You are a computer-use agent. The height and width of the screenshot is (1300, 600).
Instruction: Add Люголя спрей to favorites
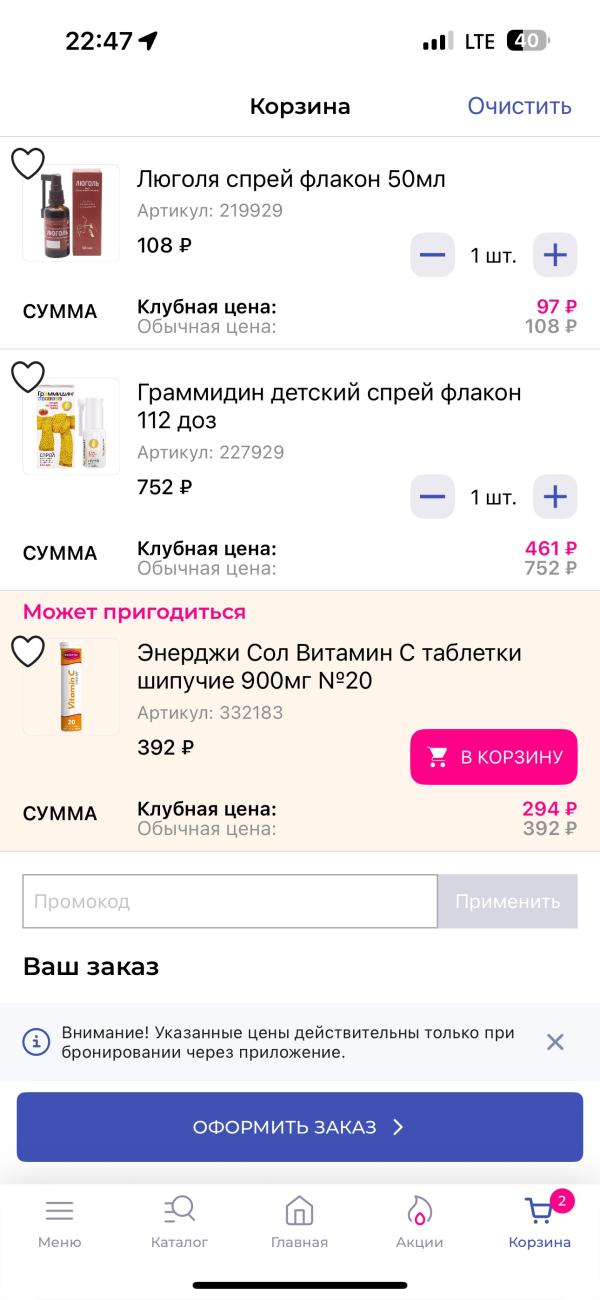pos(28,164)
